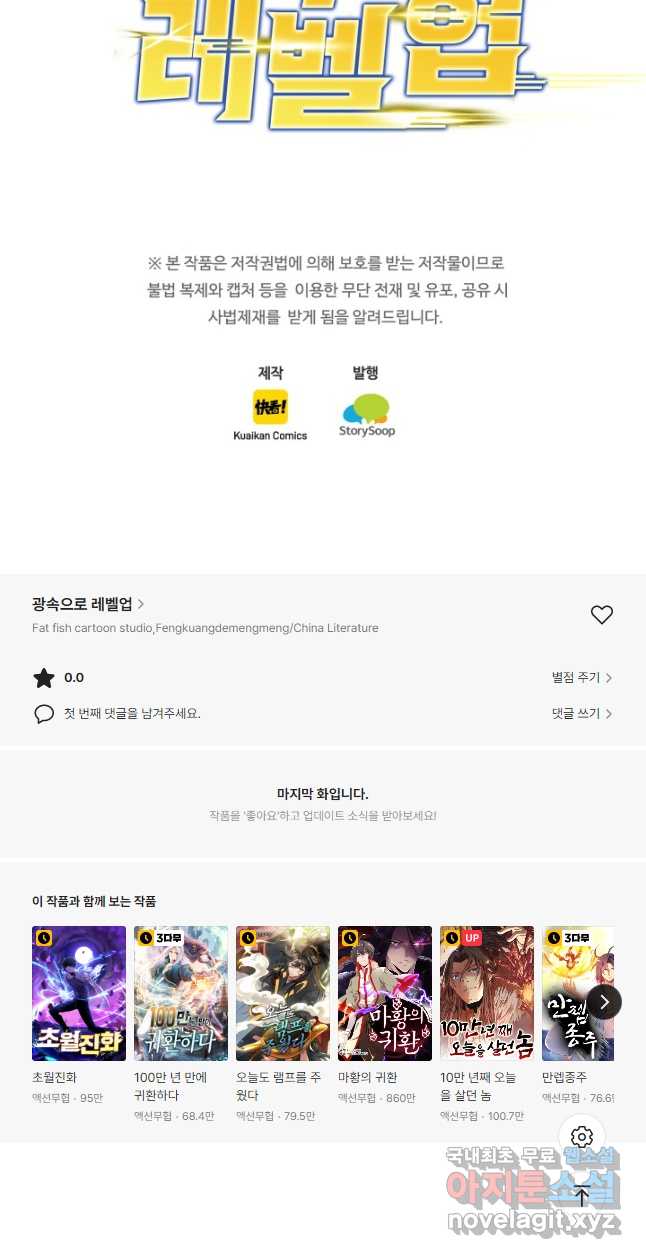Show next recommended works with the arrow
646x1259 pixels.
(604, 1001)
